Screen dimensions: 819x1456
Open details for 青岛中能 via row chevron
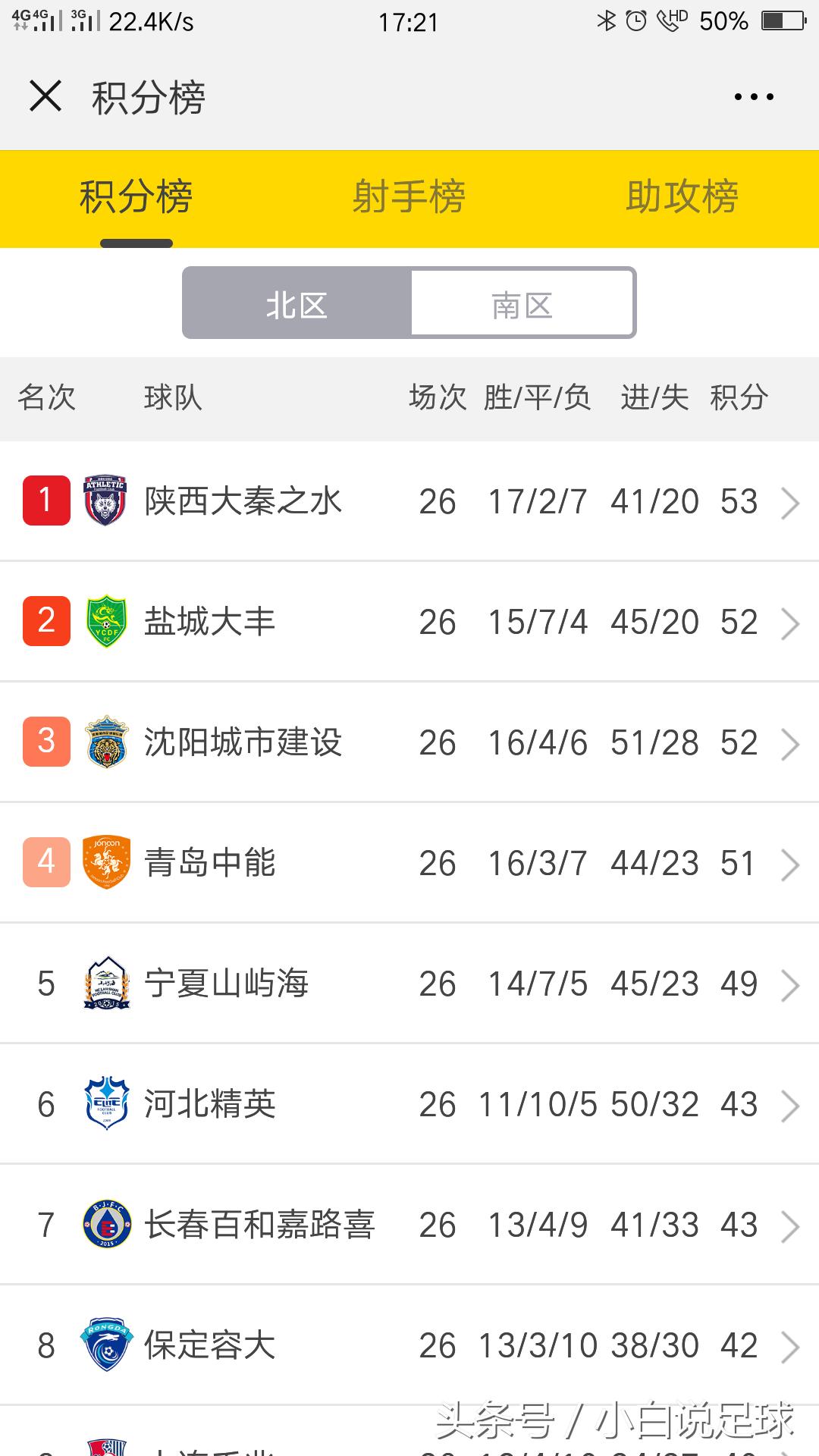[x=792, y=863]
